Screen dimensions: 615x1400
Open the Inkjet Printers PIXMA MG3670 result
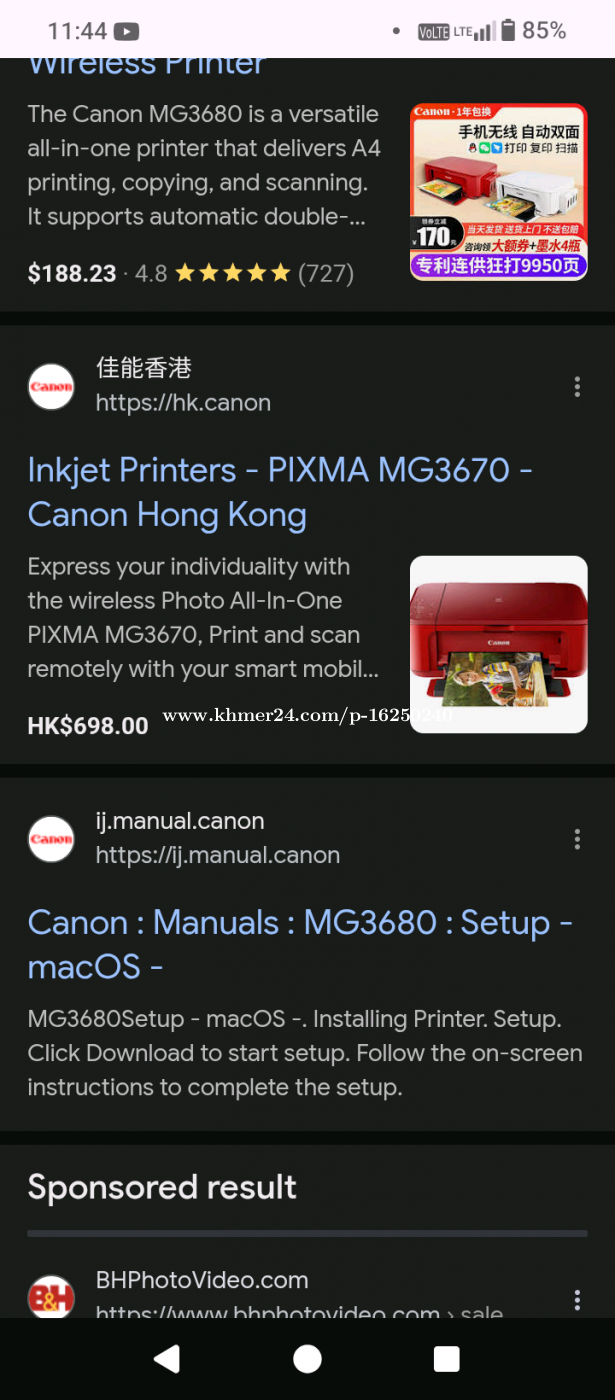click(x=279, y=492)
